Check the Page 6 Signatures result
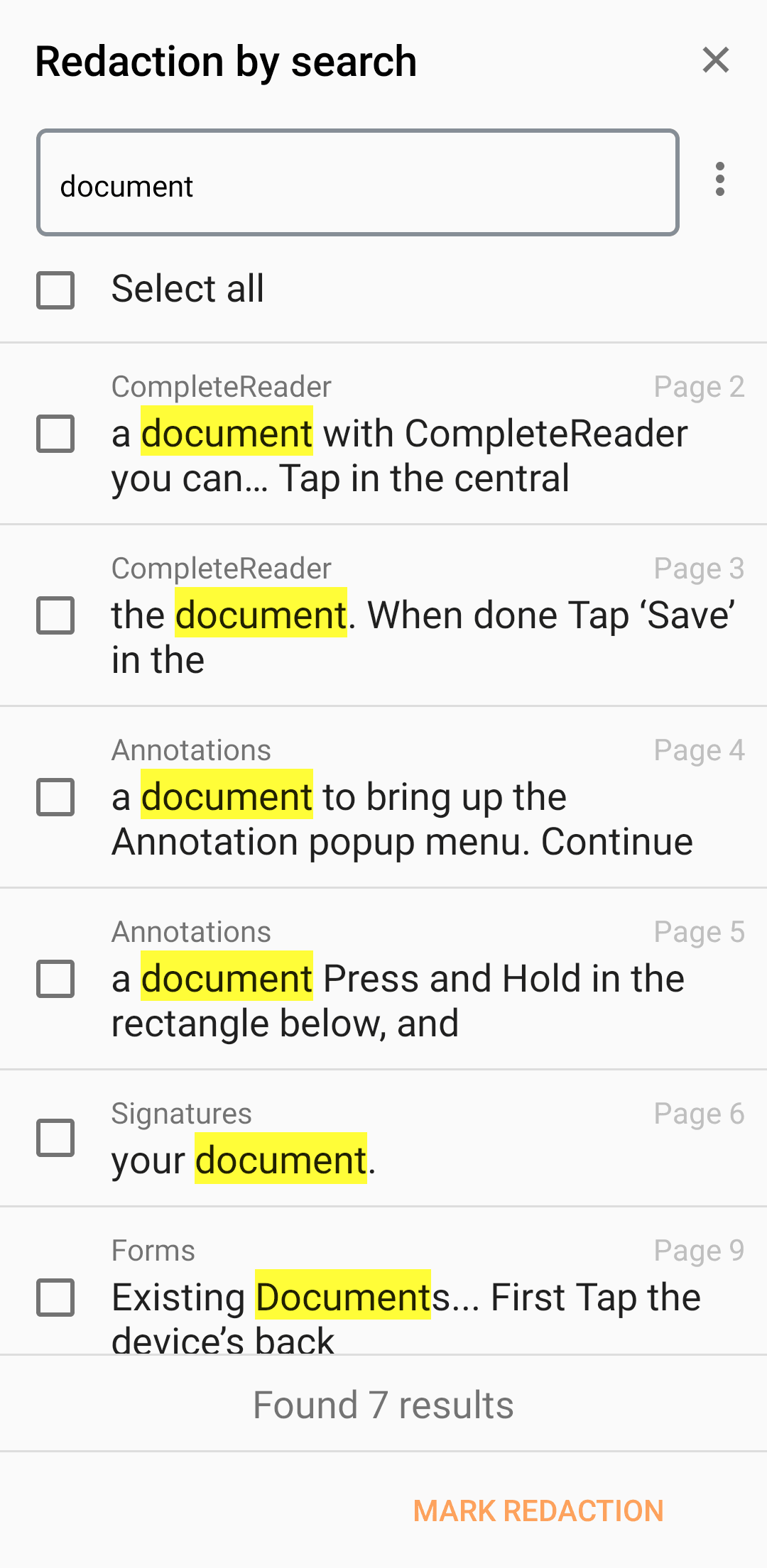This screenshot has width=767, height=1568. click(x=55, y=1138)
